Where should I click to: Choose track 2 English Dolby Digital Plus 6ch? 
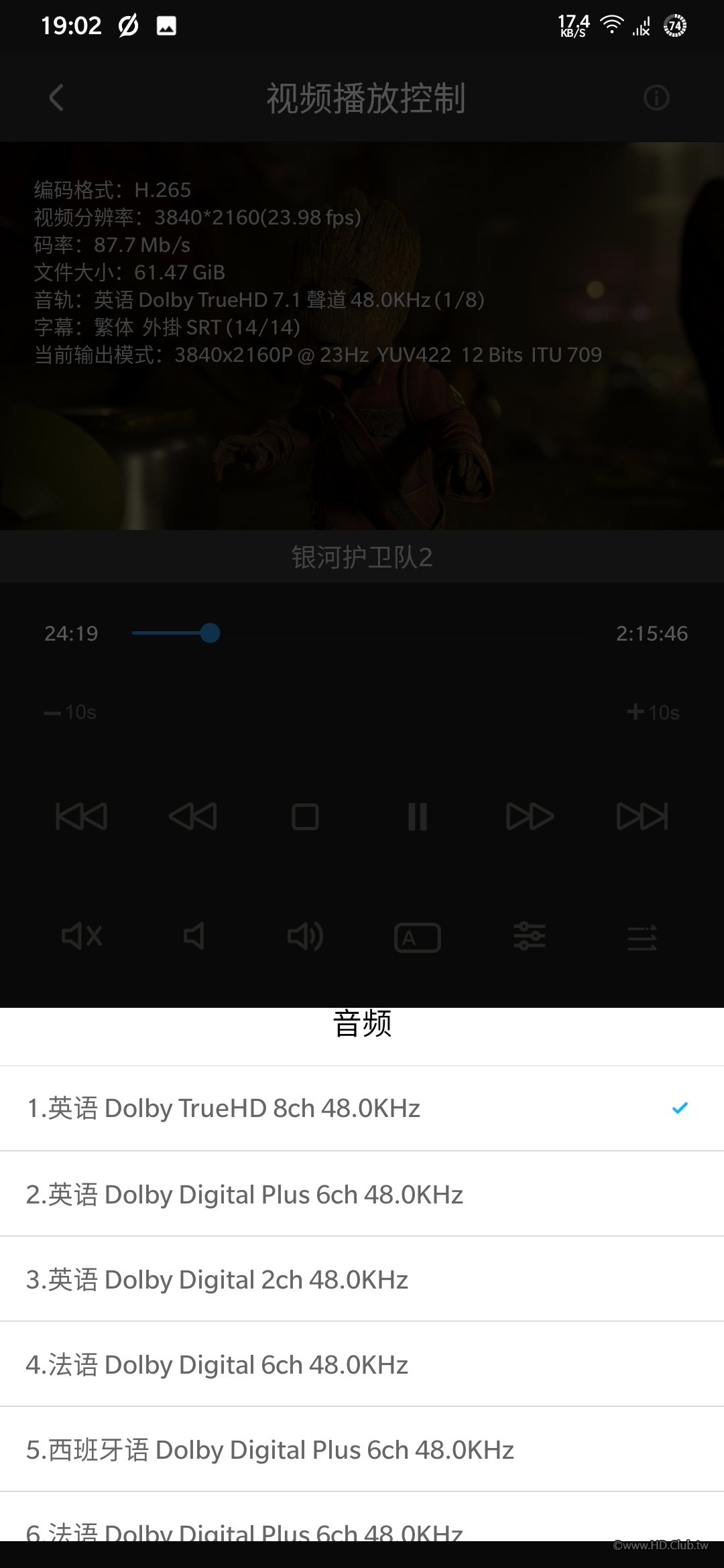pos(362,1194)
